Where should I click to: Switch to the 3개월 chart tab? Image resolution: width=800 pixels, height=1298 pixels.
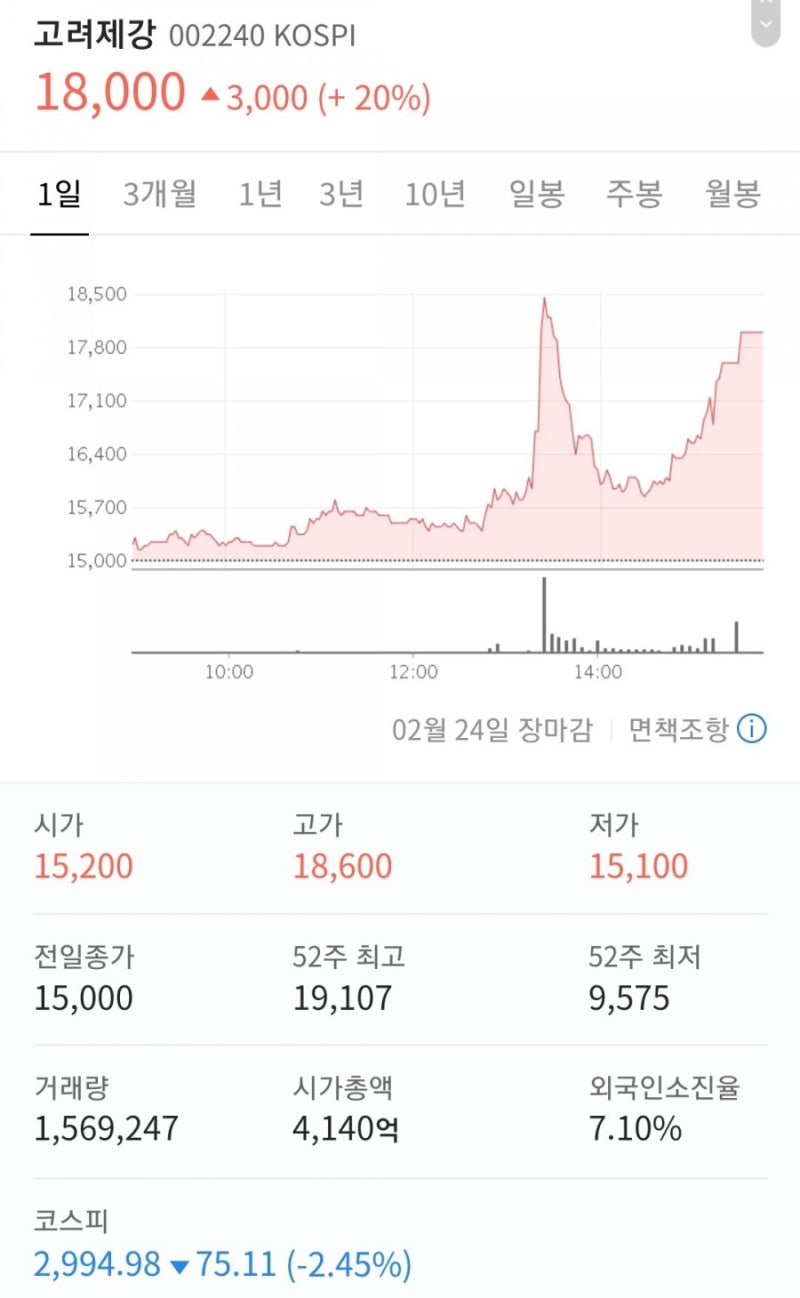tap(159, 196)
